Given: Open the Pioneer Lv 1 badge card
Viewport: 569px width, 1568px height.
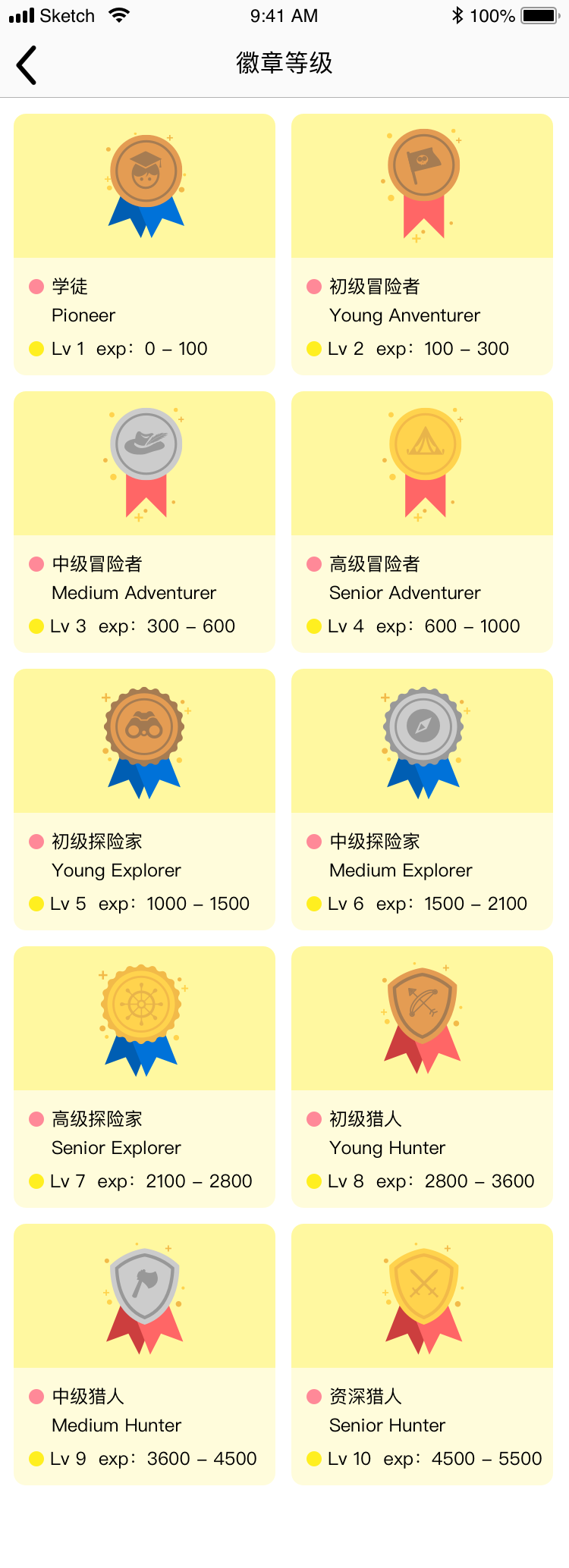Looking at the screenshot, I should point(144,244).
